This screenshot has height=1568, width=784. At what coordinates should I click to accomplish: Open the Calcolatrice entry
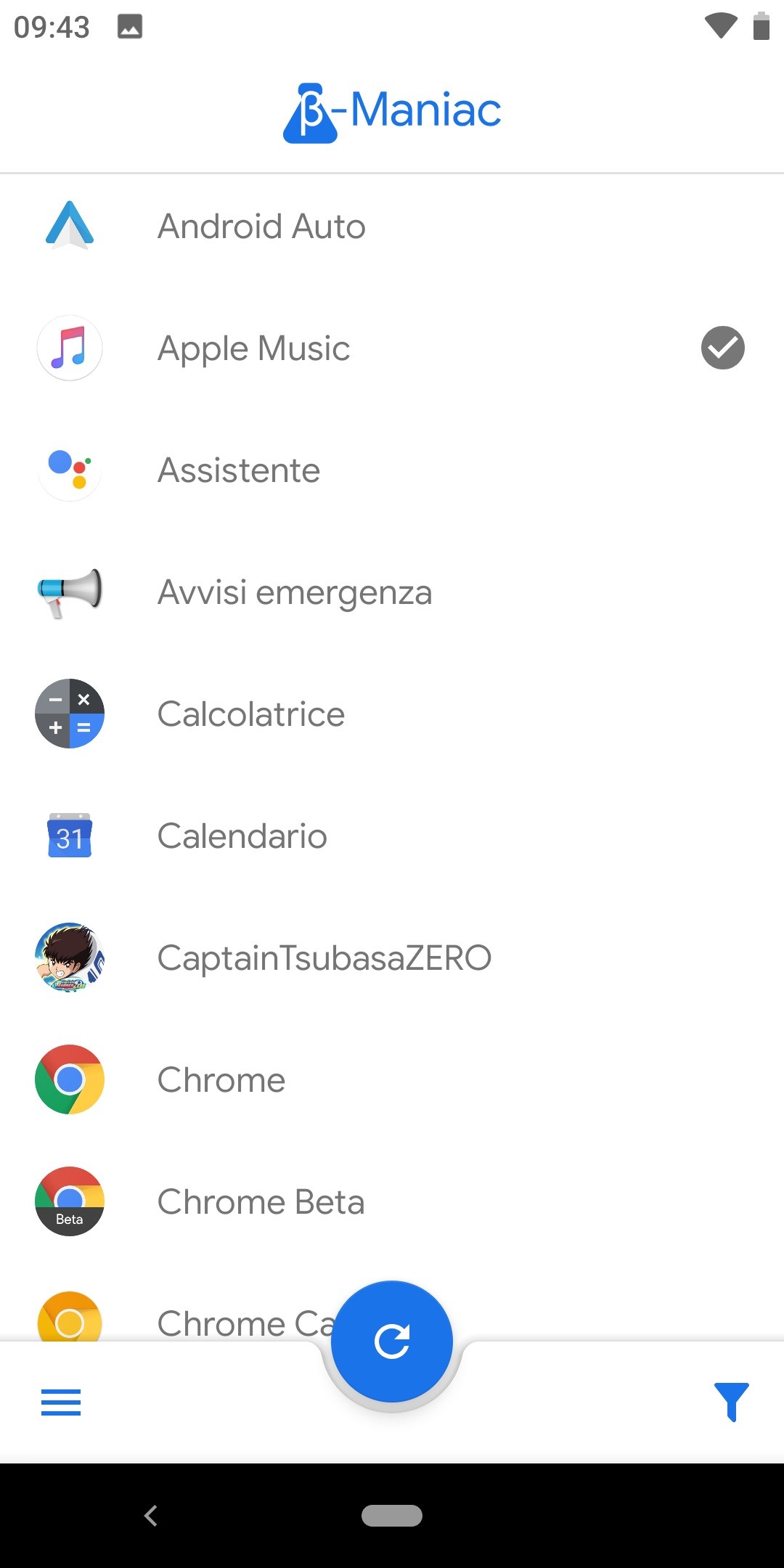(x=250, y=714)
